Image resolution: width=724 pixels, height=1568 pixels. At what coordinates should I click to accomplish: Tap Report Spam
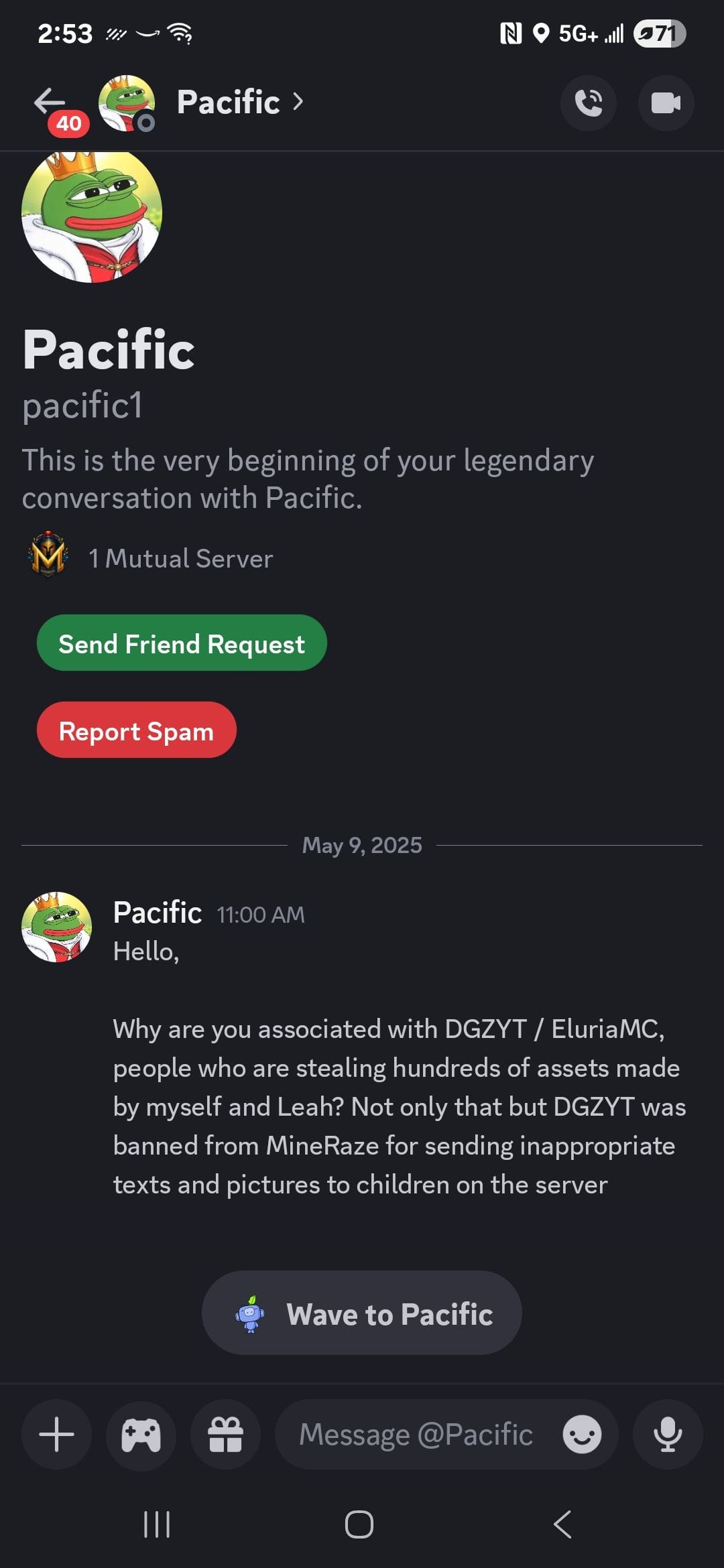(x=137, y=730)
